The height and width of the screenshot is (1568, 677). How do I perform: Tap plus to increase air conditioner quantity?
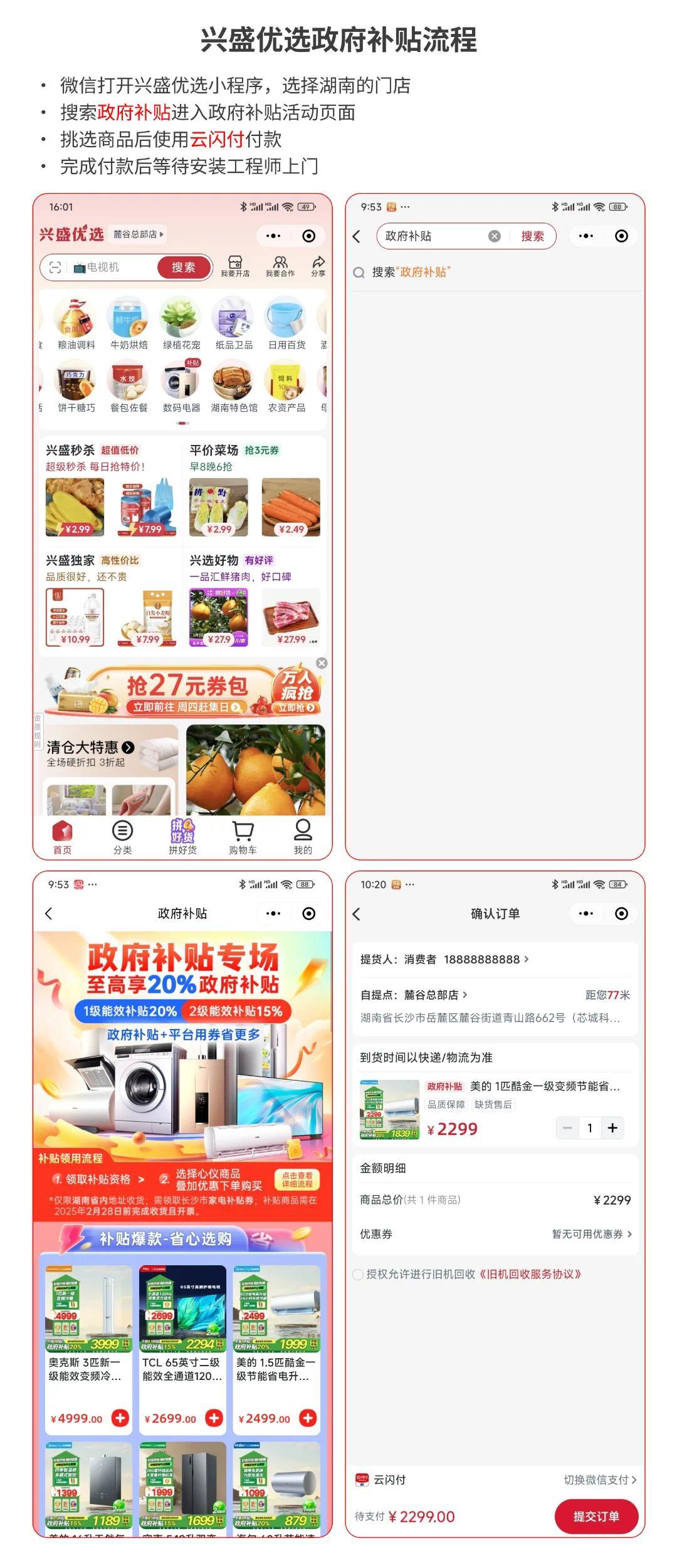(x=612, y=1127)
